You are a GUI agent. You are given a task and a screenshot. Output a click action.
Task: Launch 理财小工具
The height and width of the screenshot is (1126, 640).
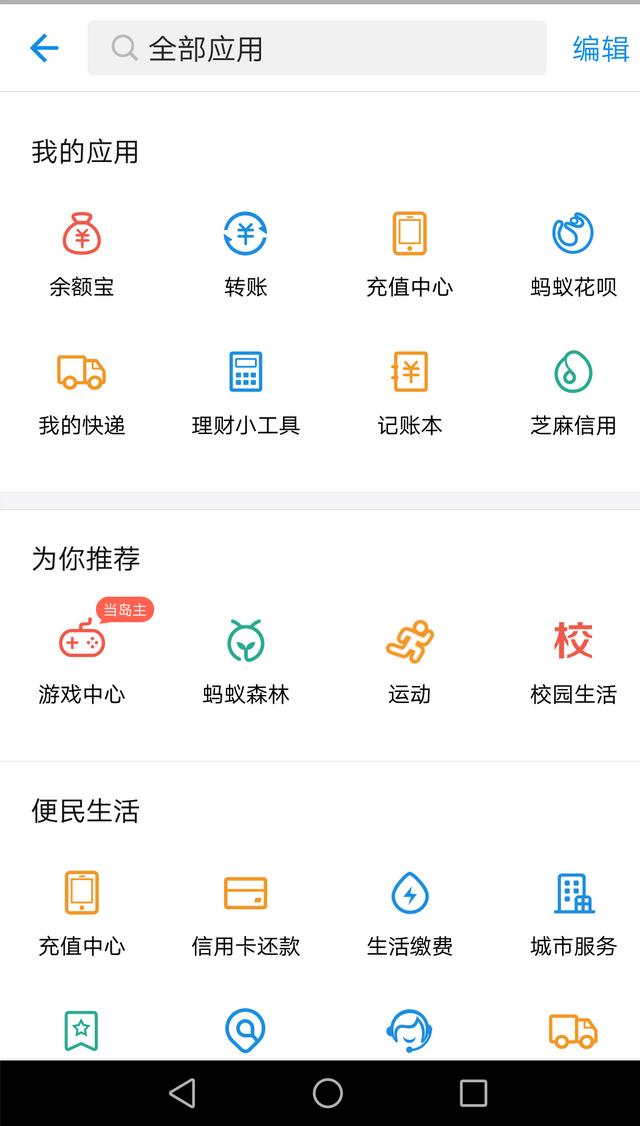[246, 394]
